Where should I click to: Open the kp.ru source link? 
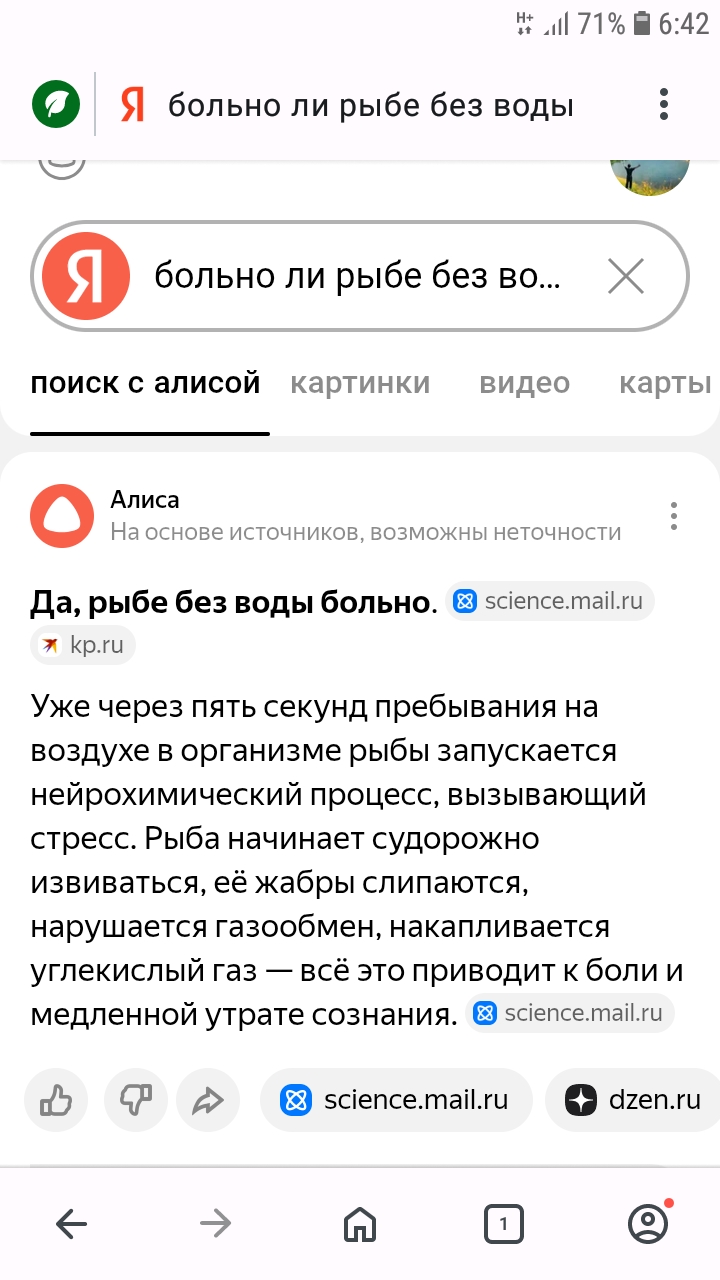click(82, 645)
